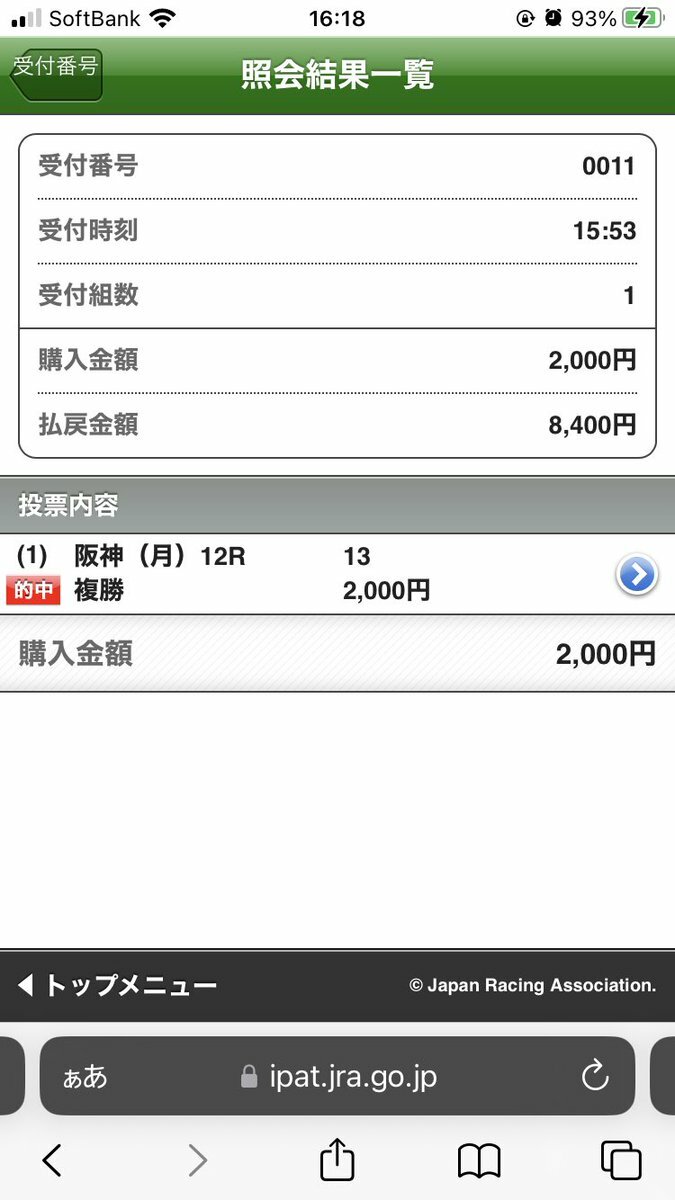Open the ぁあ reader and text options
This screenshot has width=675, height=1200.
point(85,1077)
